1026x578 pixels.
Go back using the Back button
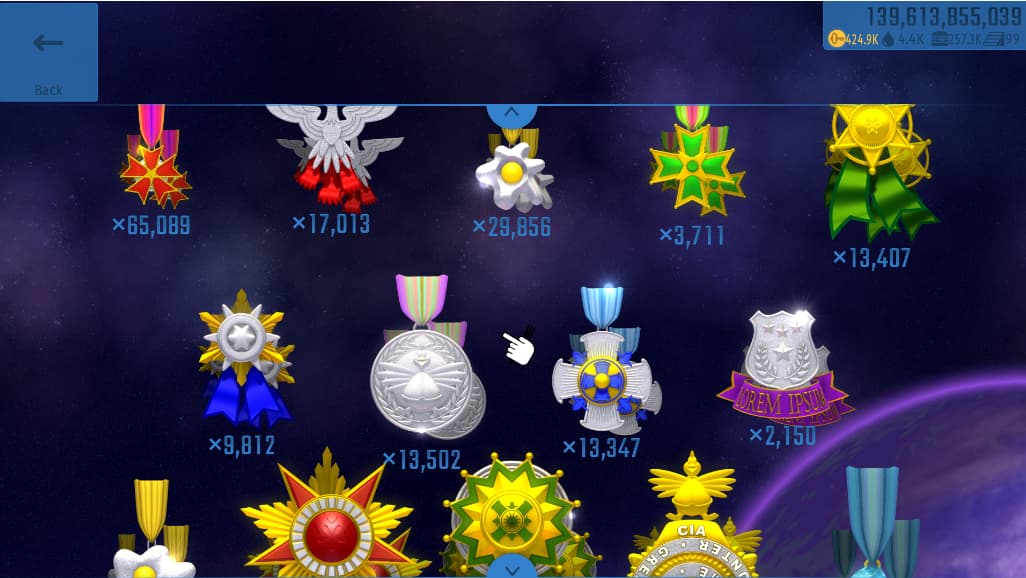coord(49,52)
